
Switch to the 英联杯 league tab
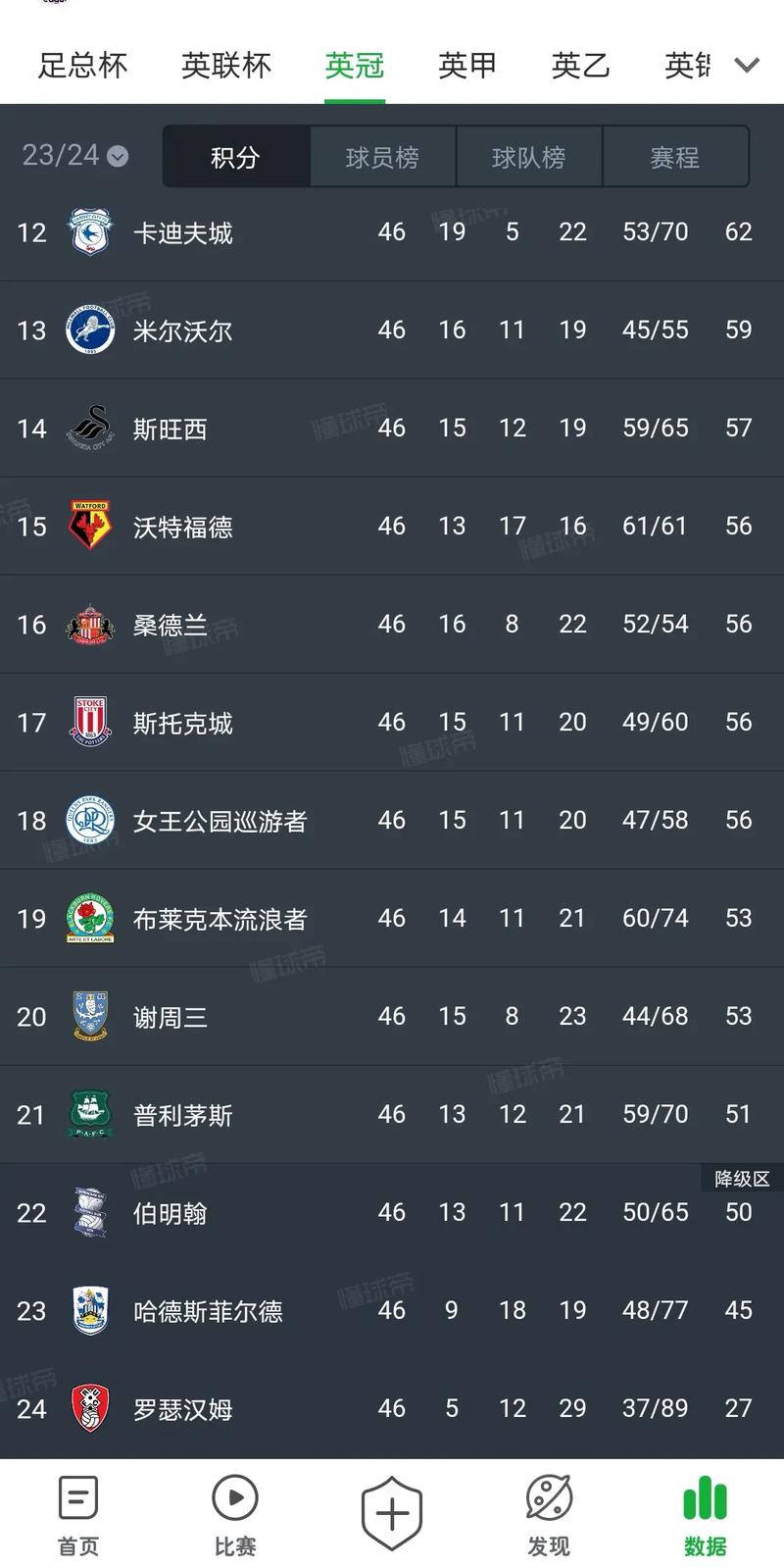click(225, 66)
